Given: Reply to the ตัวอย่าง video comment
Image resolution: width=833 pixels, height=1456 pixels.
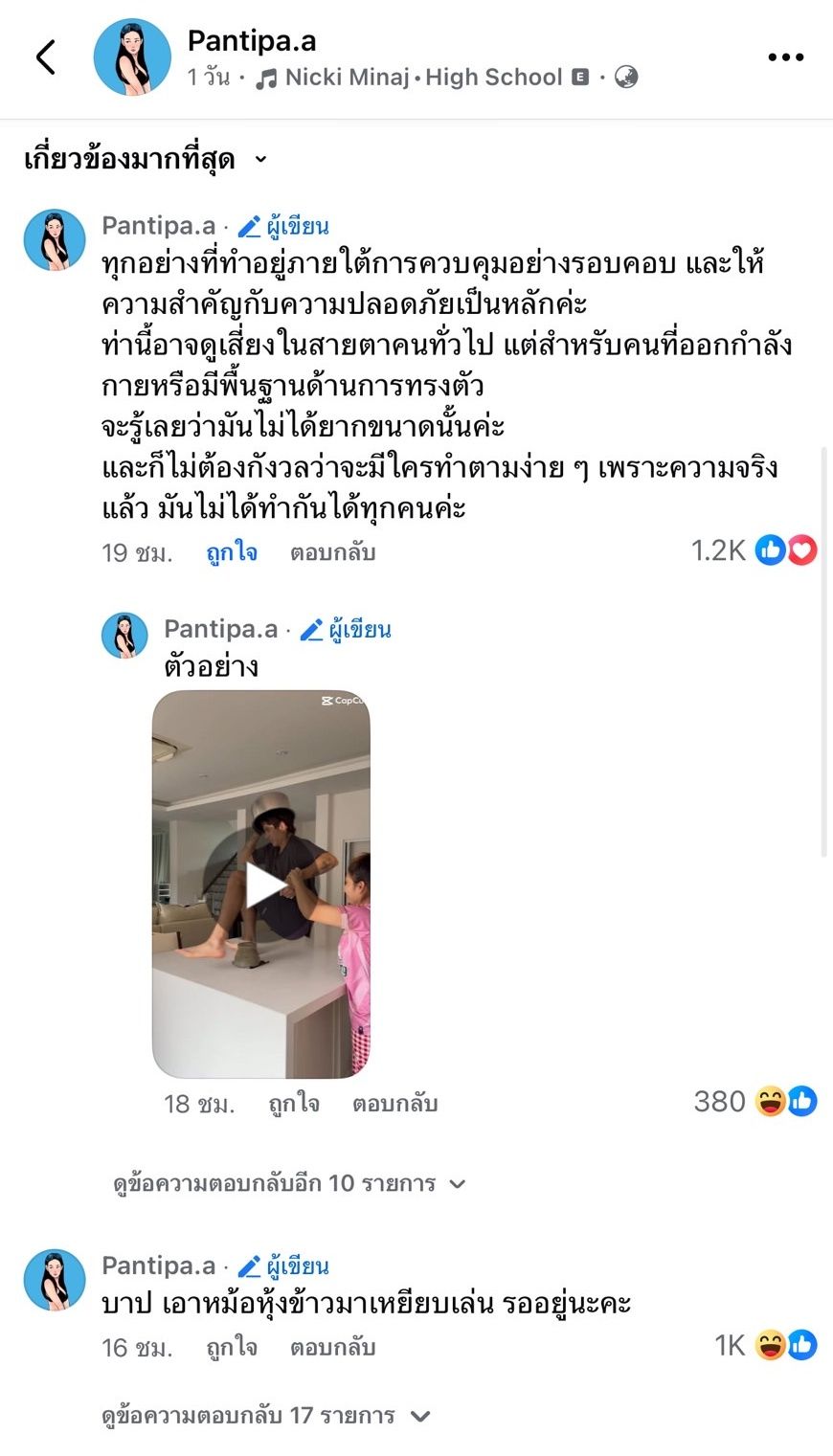Looking at the screenshot, I should [x=394, y=1103].
